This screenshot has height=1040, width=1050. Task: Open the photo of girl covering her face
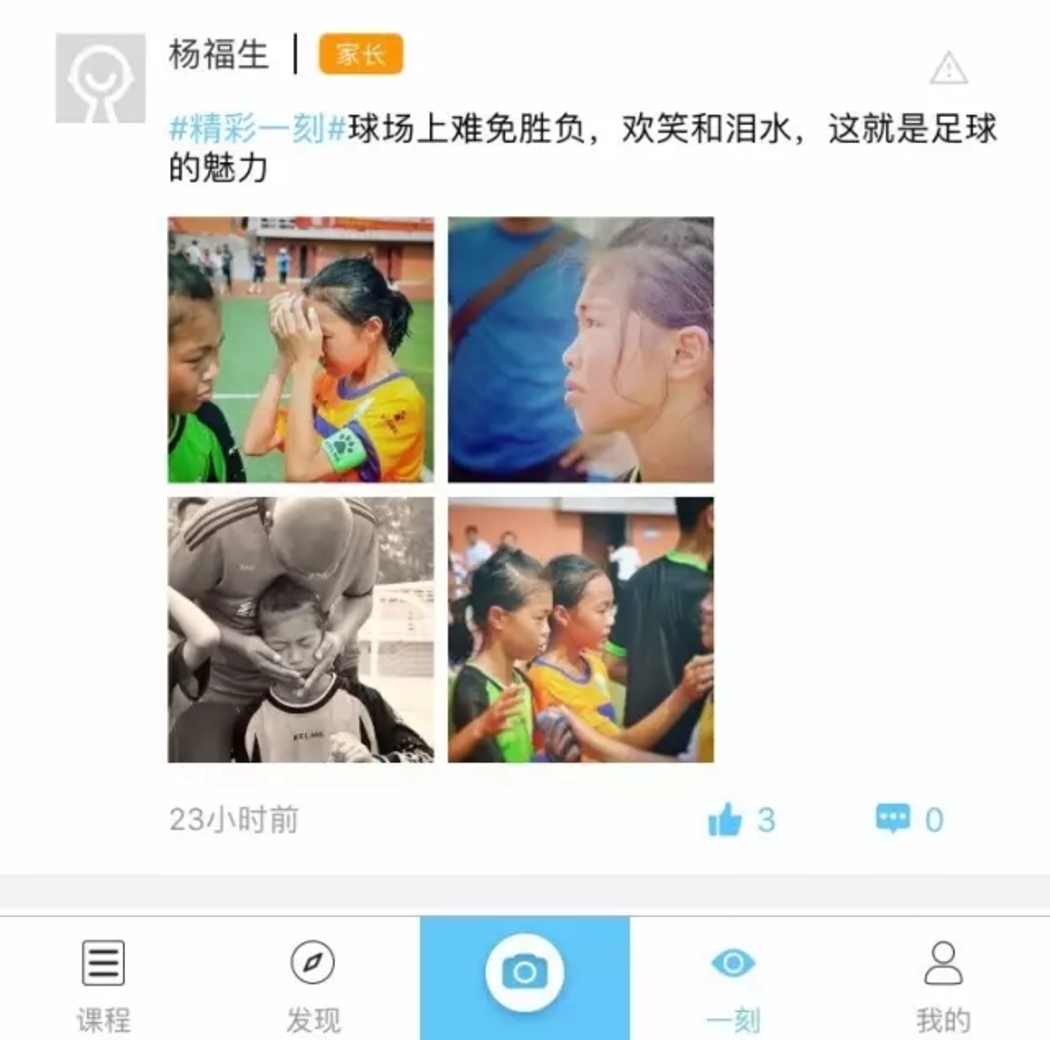(x=301, y=350)
